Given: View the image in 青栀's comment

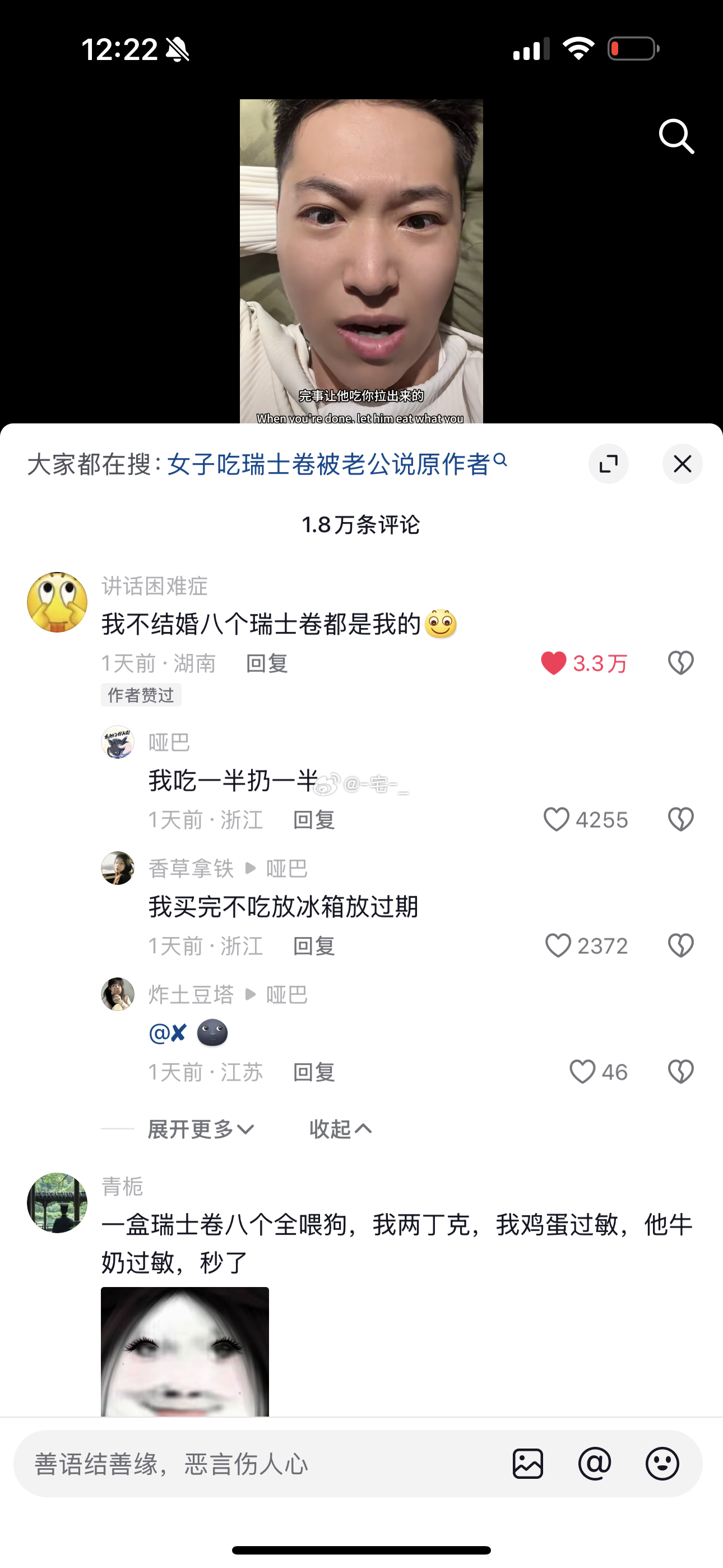Looking at the screenshot, I should pos(185,1352).
